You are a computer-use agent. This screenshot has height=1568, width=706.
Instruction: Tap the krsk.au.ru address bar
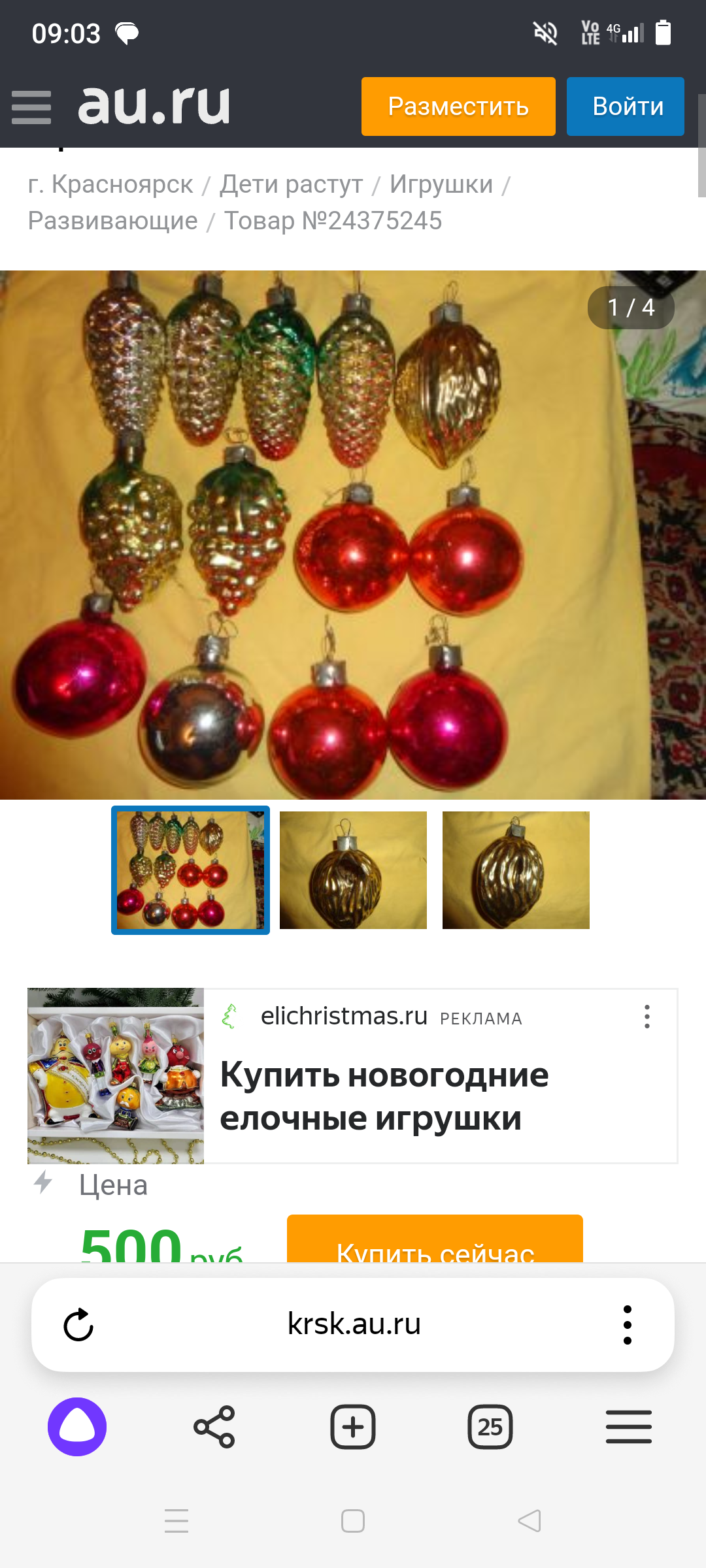tap(354, 1324)
